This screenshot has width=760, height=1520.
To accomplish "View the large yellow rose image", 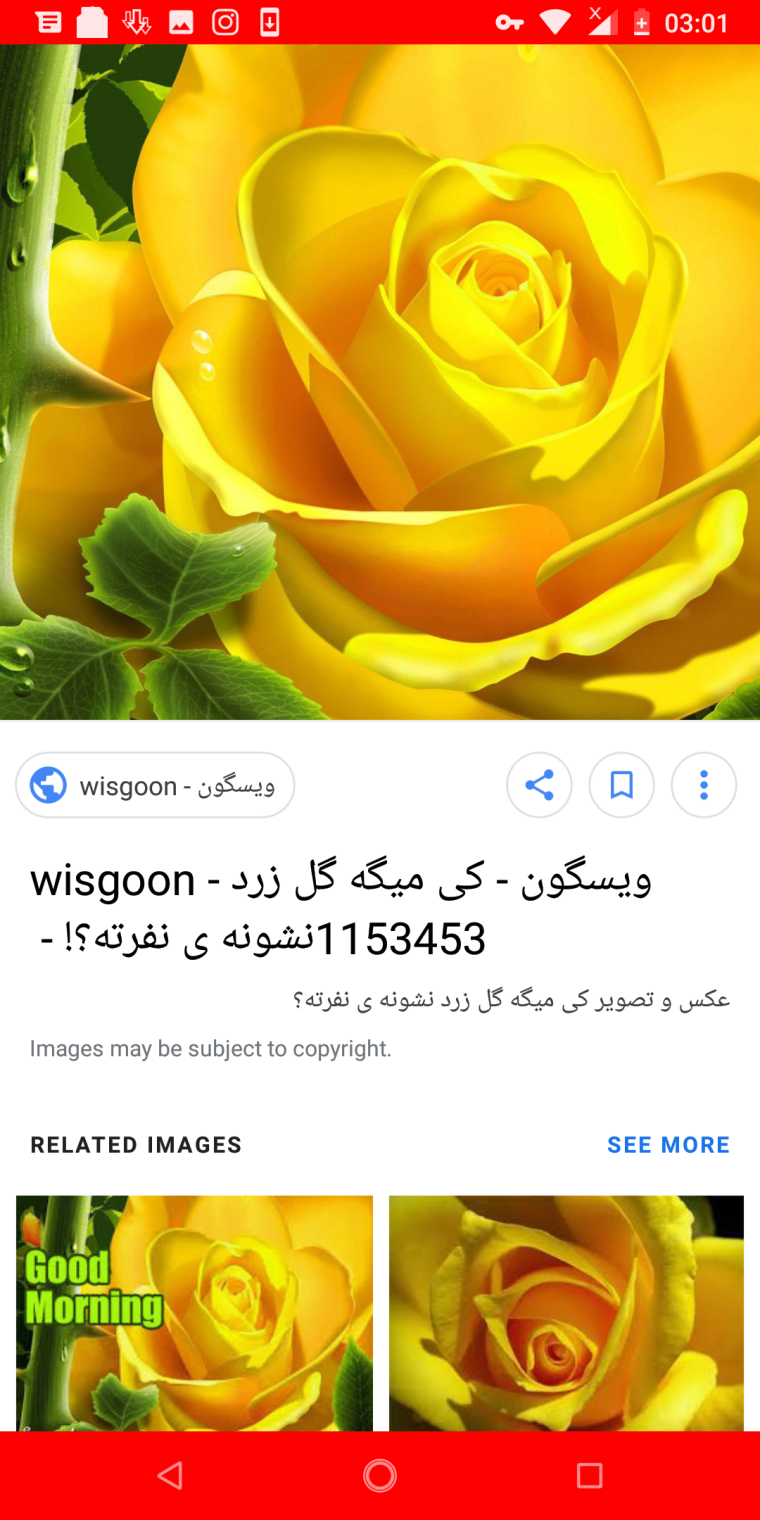I will 380,382.
